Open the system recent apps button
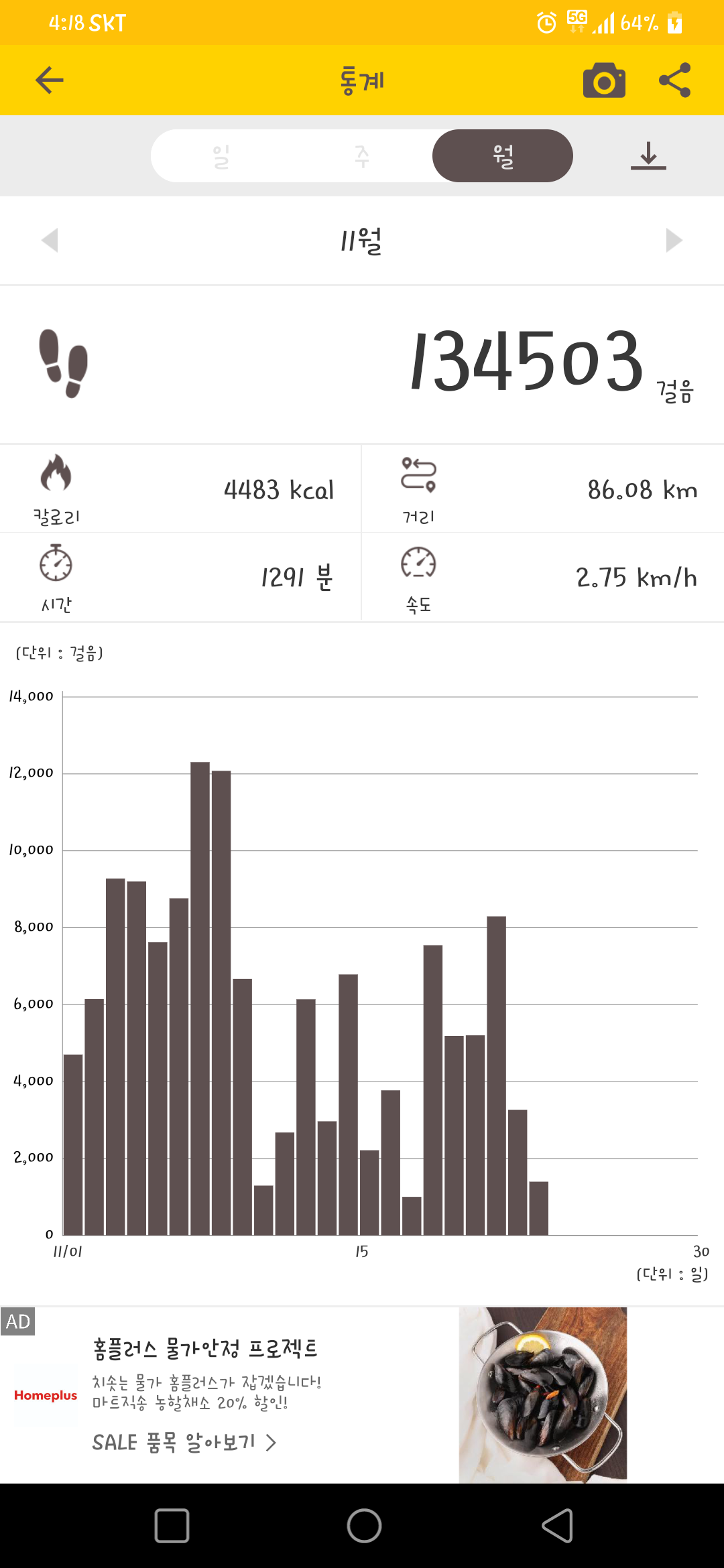Screen dimensions: 724x1568 coord(172,1526)
